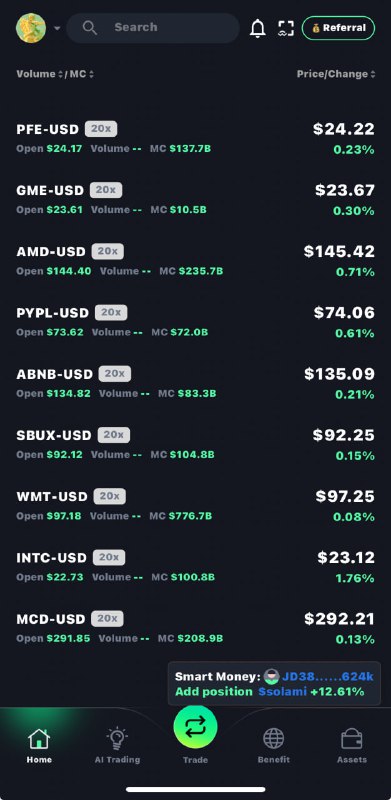Switch to the AI Trading tab

click(x=117, y=745)
